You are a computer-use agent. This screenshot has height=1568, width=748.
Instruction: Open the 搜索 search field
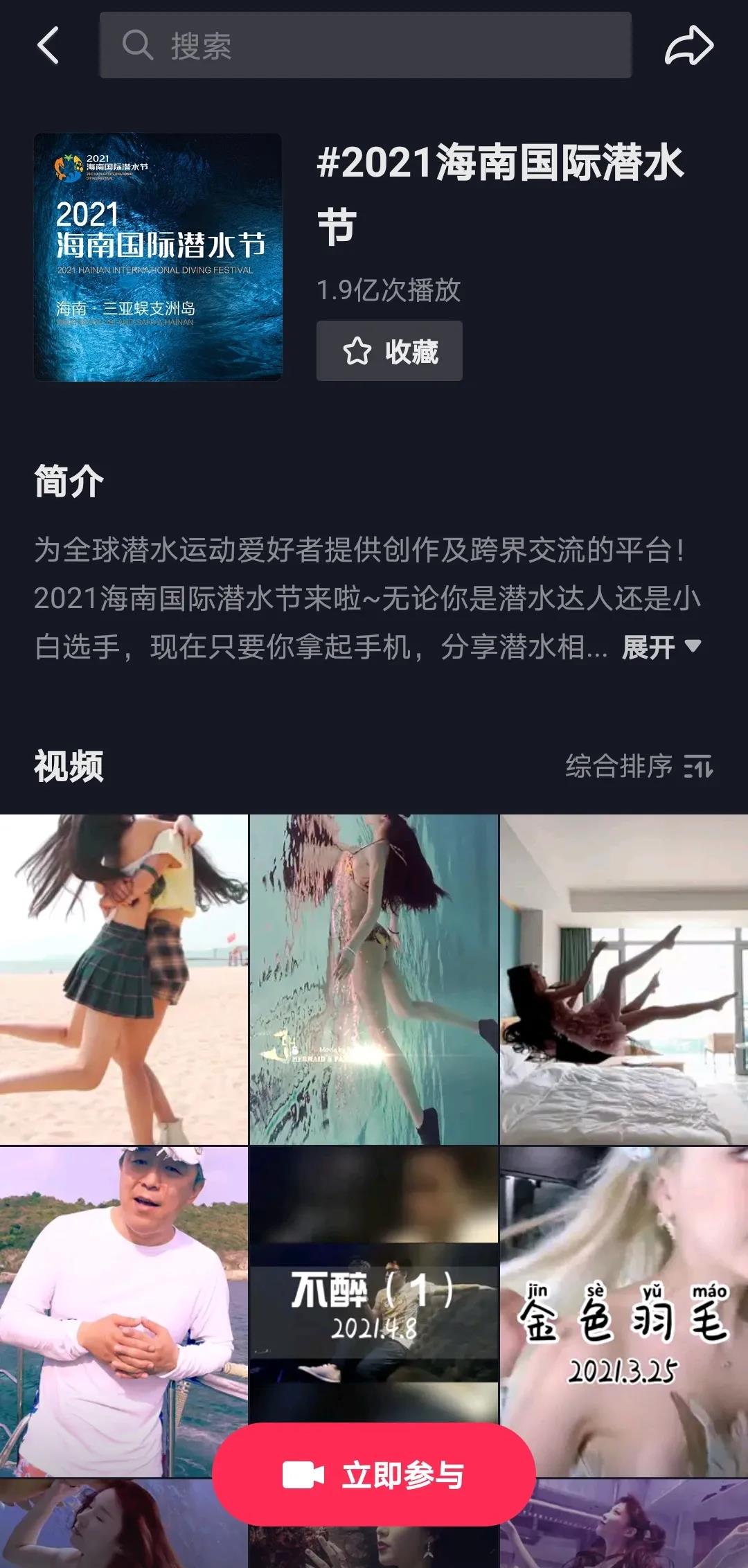(x=365, y=46)
